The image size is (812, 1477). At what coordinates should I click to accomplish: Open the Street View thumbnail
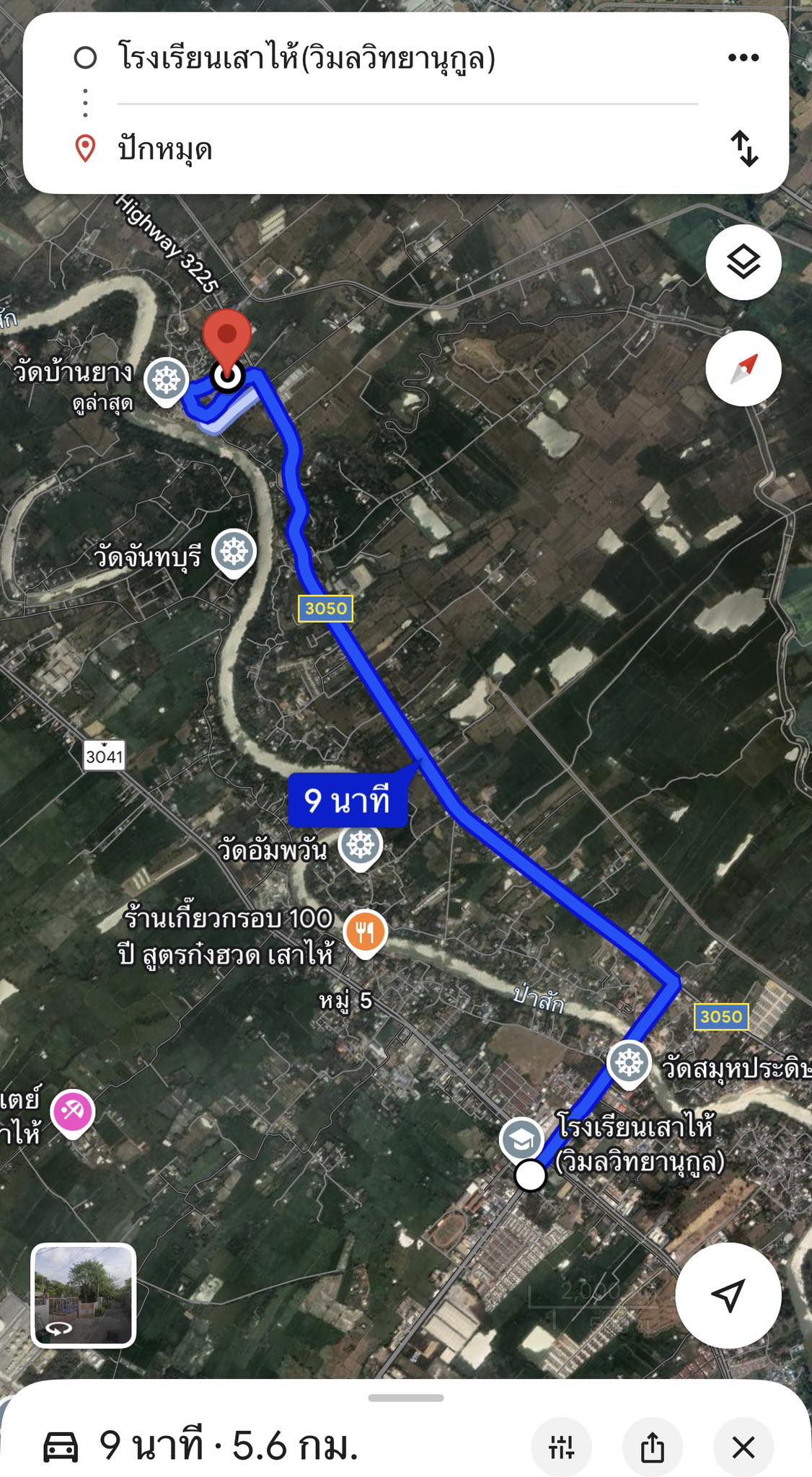click(84, 1295)
